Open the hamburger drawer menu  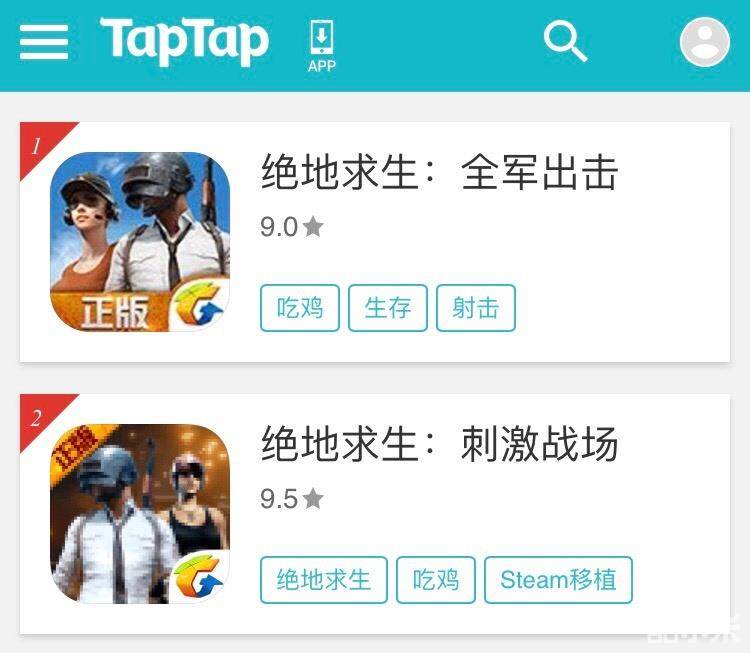(x=44, y=42)
